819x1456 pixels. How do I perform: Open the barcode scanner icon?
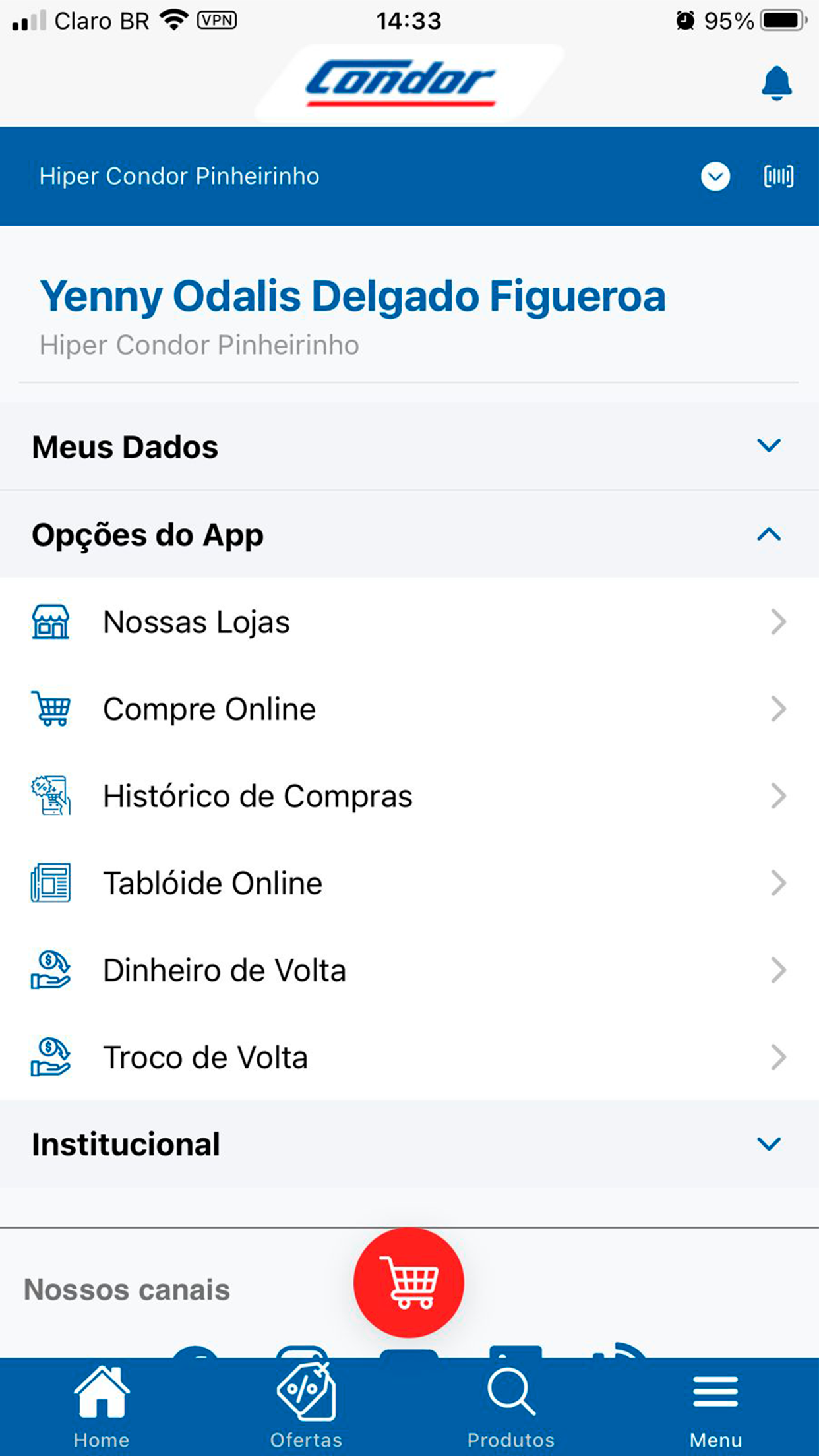[779, 176]
